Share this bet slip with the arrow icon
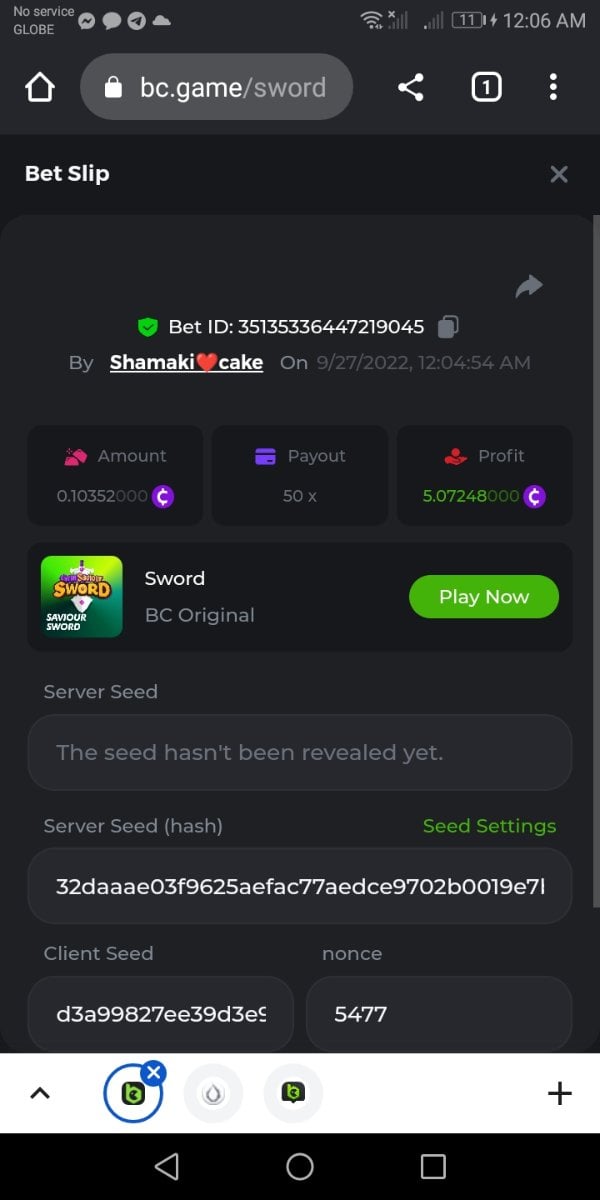The image size is (600, 1200). (528, 287)
